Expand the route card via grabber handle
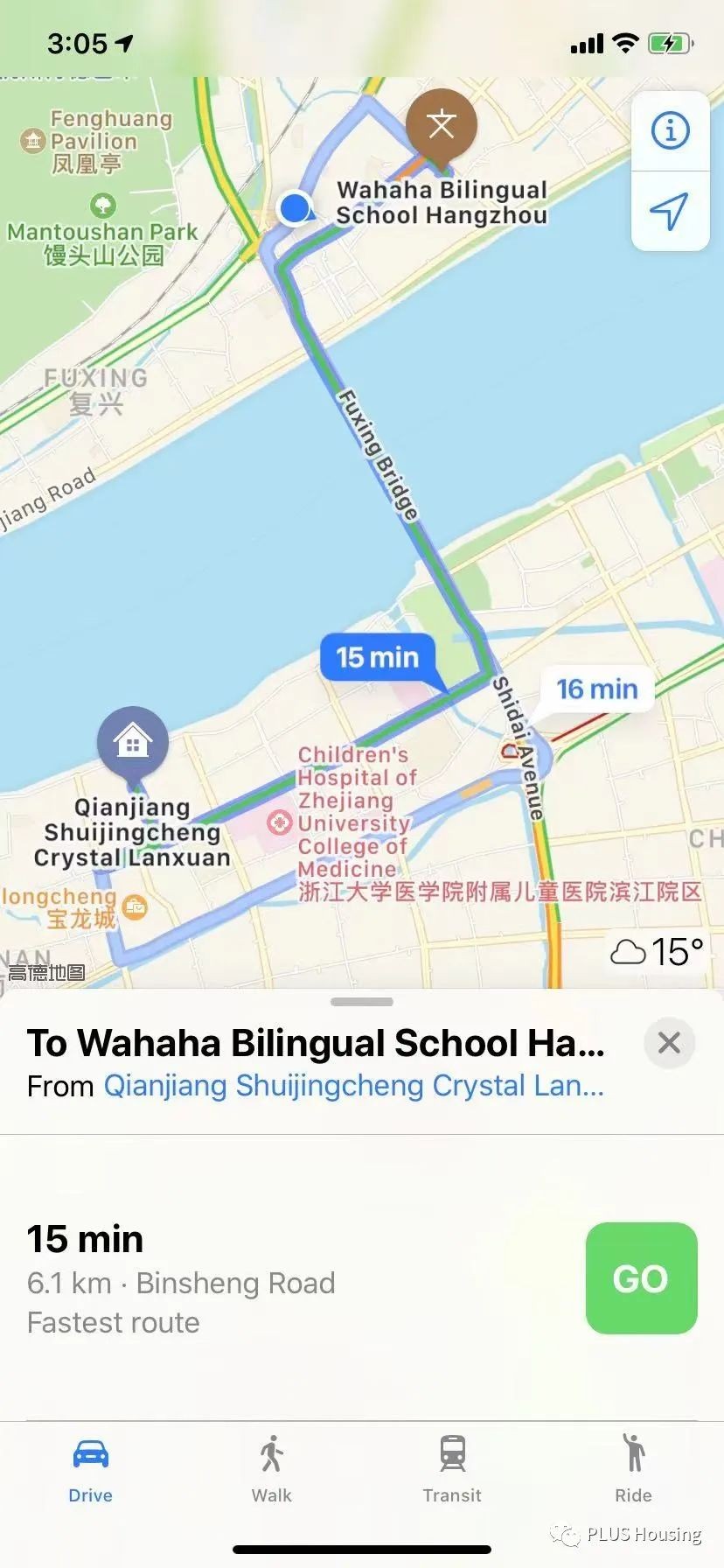The height and width of the screenshot is (1568, 724). click(362, 1002)
